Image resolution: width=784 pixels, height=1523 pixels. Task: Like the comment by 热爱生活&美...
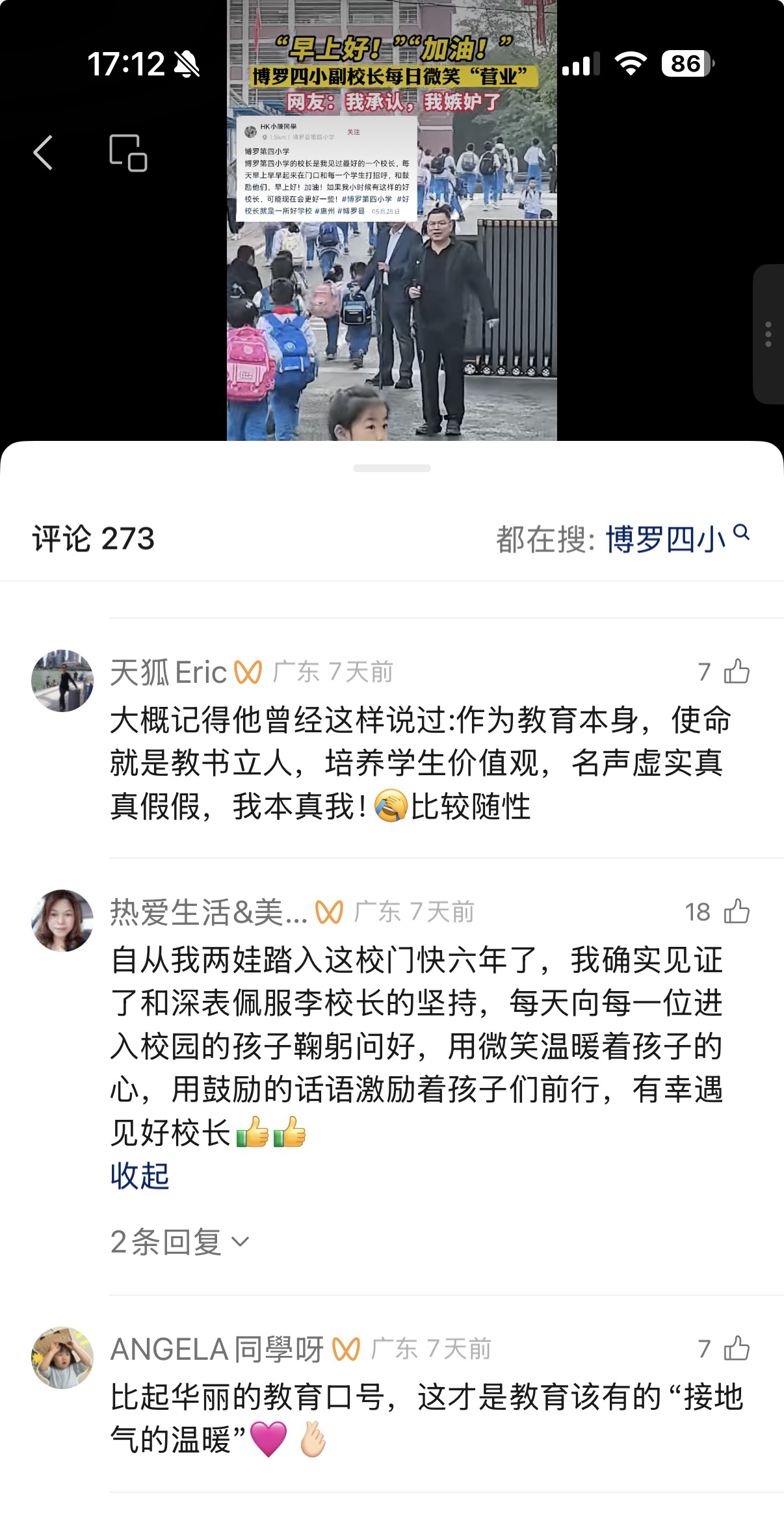point(736,912)
